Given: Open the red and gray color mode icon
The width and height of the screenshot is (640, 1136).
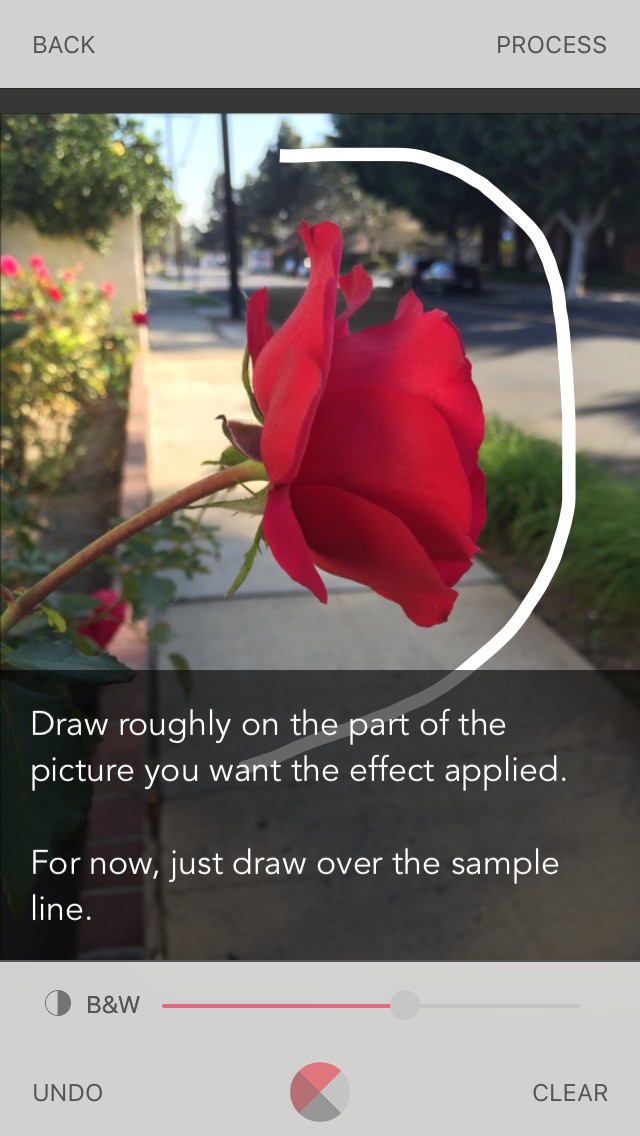Looking at the screenshot, I should (x=320, y=1091).
